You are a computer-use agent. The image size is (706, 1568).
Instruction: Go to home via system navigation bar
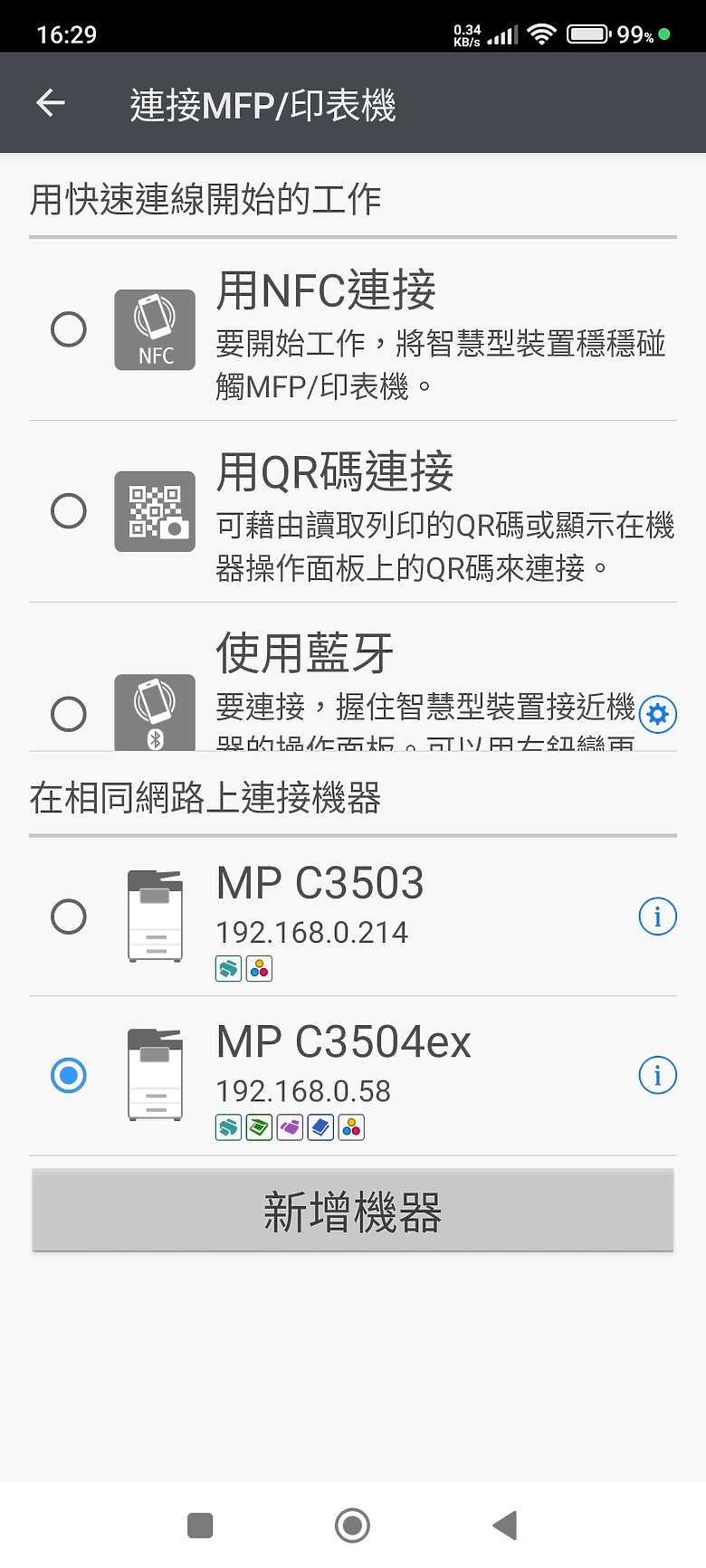[353, 1525]
